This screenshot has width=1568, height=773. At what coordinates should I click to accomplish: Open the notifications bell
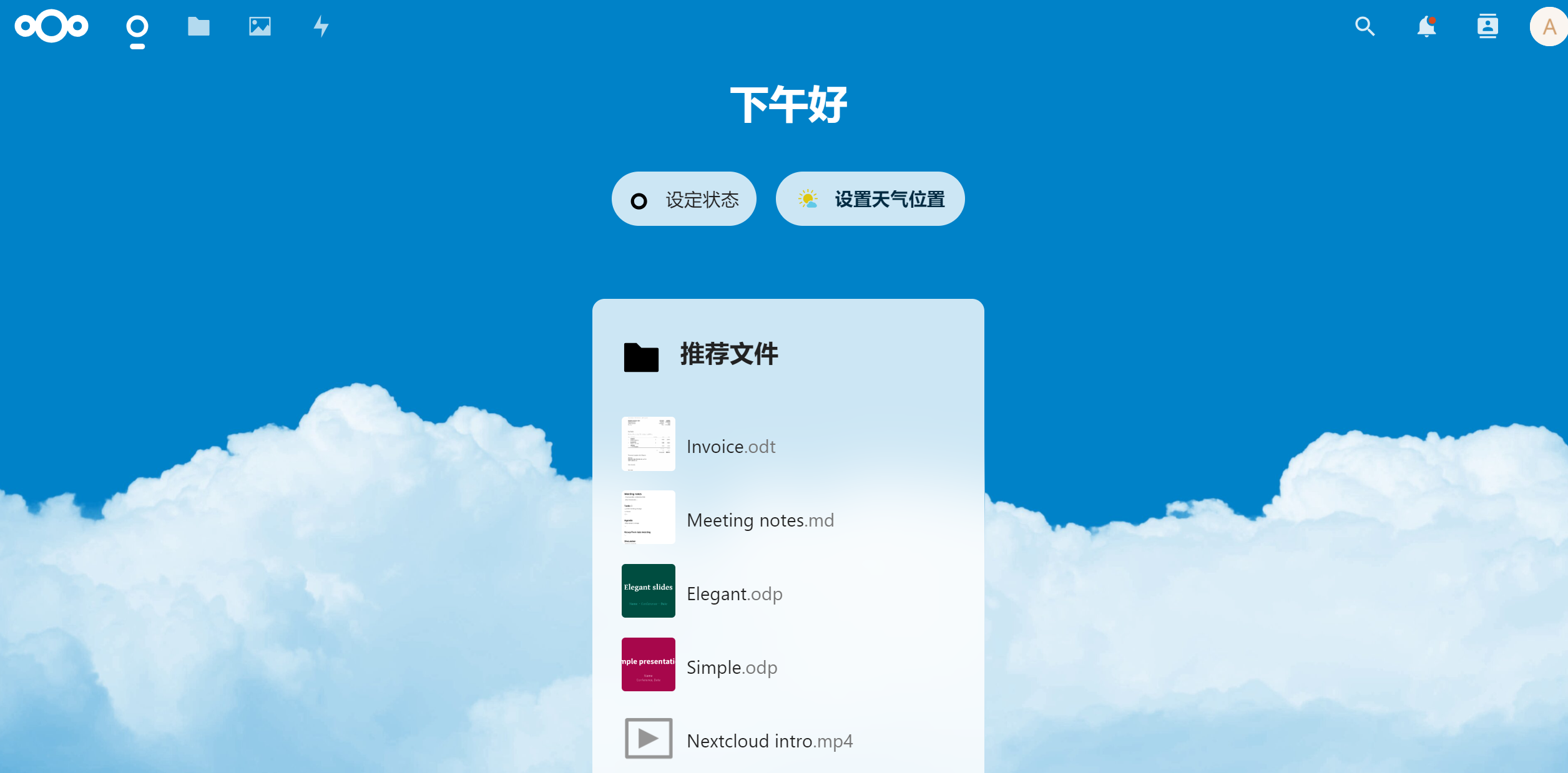pyautogui.click(x=1426, y=27)
